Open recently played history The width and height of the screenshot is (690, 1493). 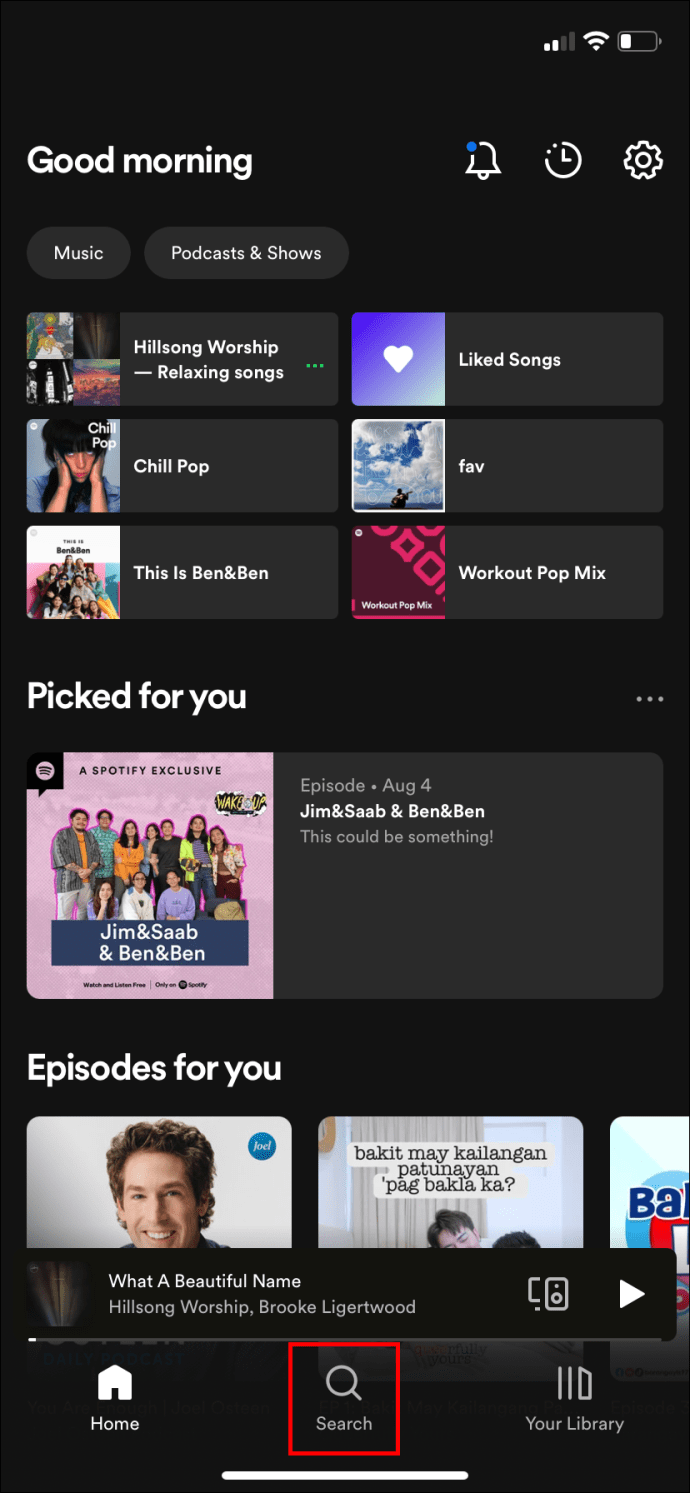pos(563,160)
